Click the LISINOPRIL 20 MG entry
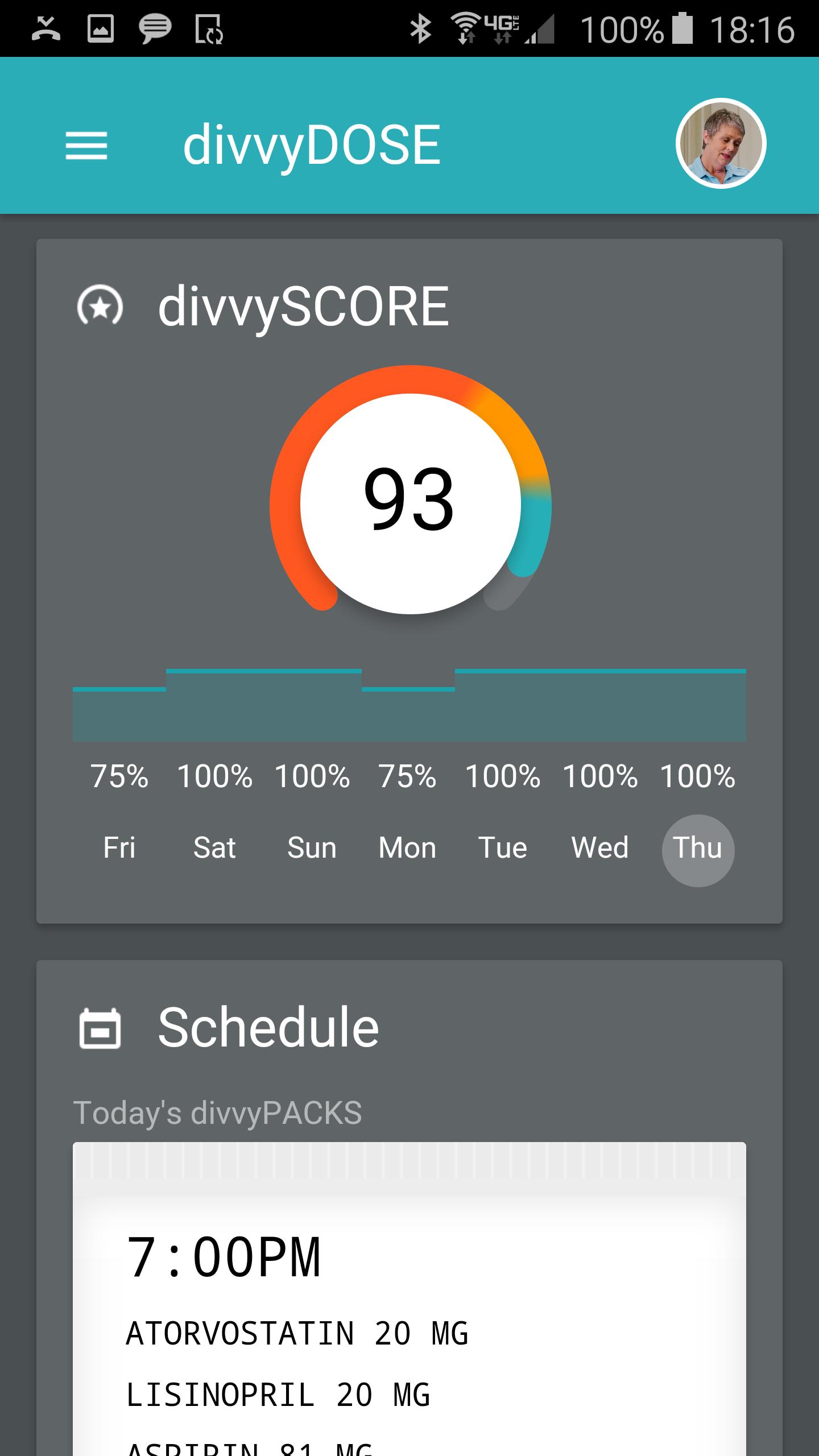This screenshot has height=1456, width=819. coord(279,1393)
